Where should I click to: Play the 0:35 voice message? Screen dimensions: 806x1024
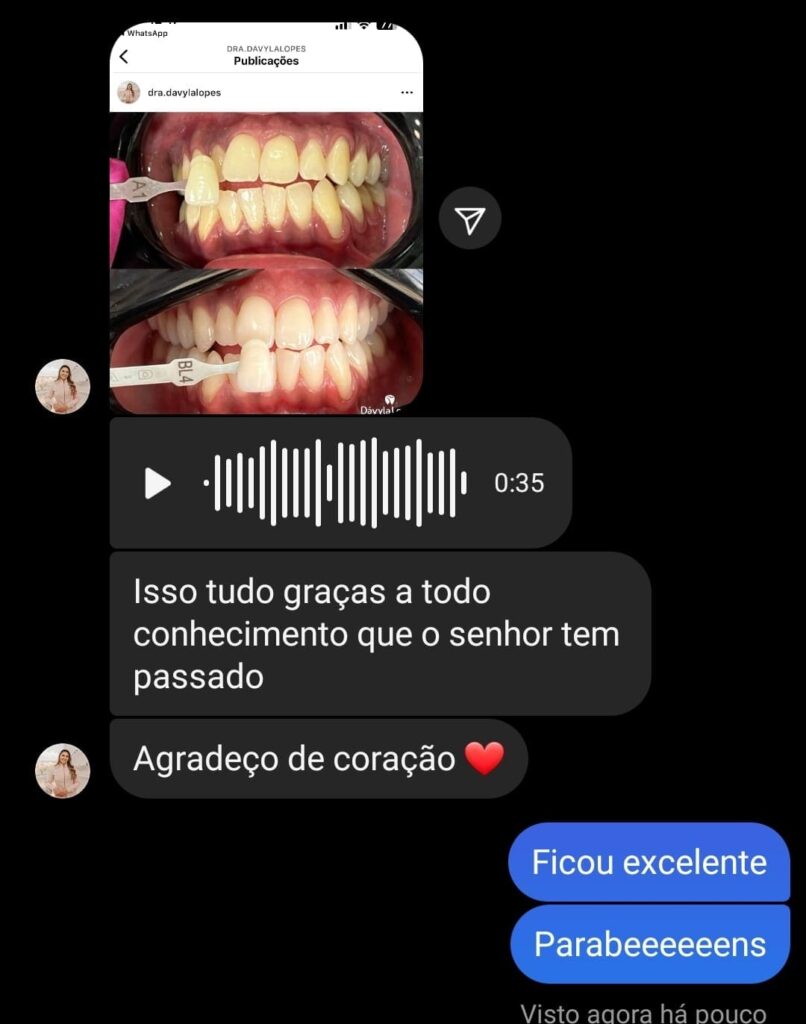157,483
